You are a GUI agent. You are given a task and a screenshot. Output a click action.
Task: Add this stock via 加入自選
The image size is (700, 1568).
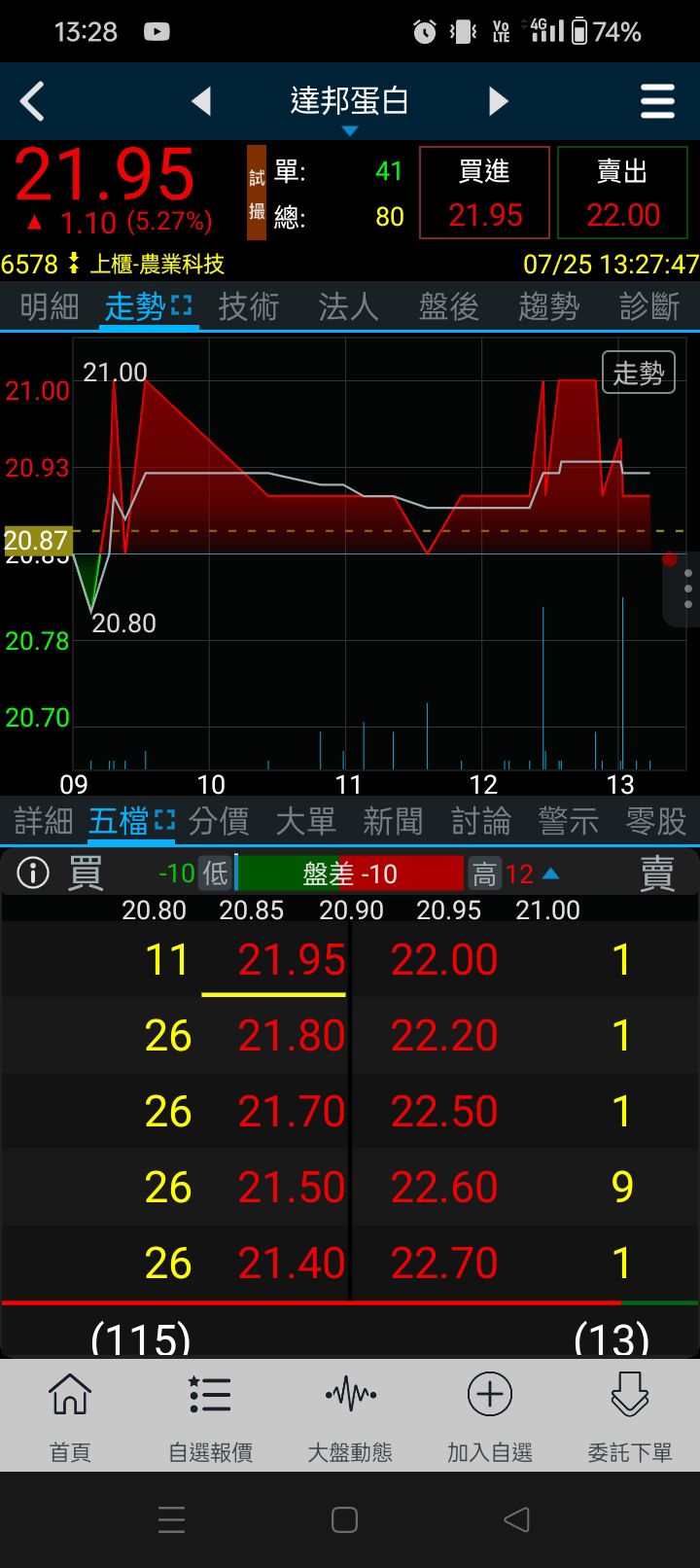pyautogui.click(x=490, y=1415)
